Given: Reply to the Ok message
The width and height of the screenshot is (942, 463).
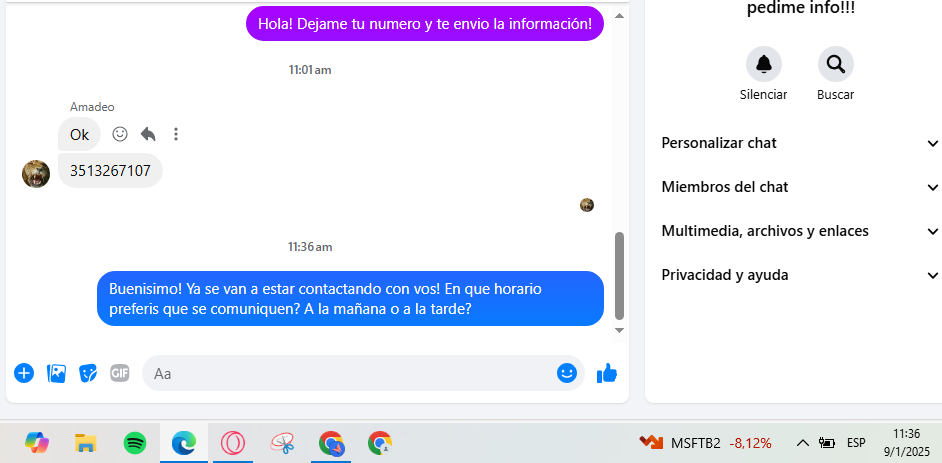Looking at the screenshot, I should tap(148, 134).
